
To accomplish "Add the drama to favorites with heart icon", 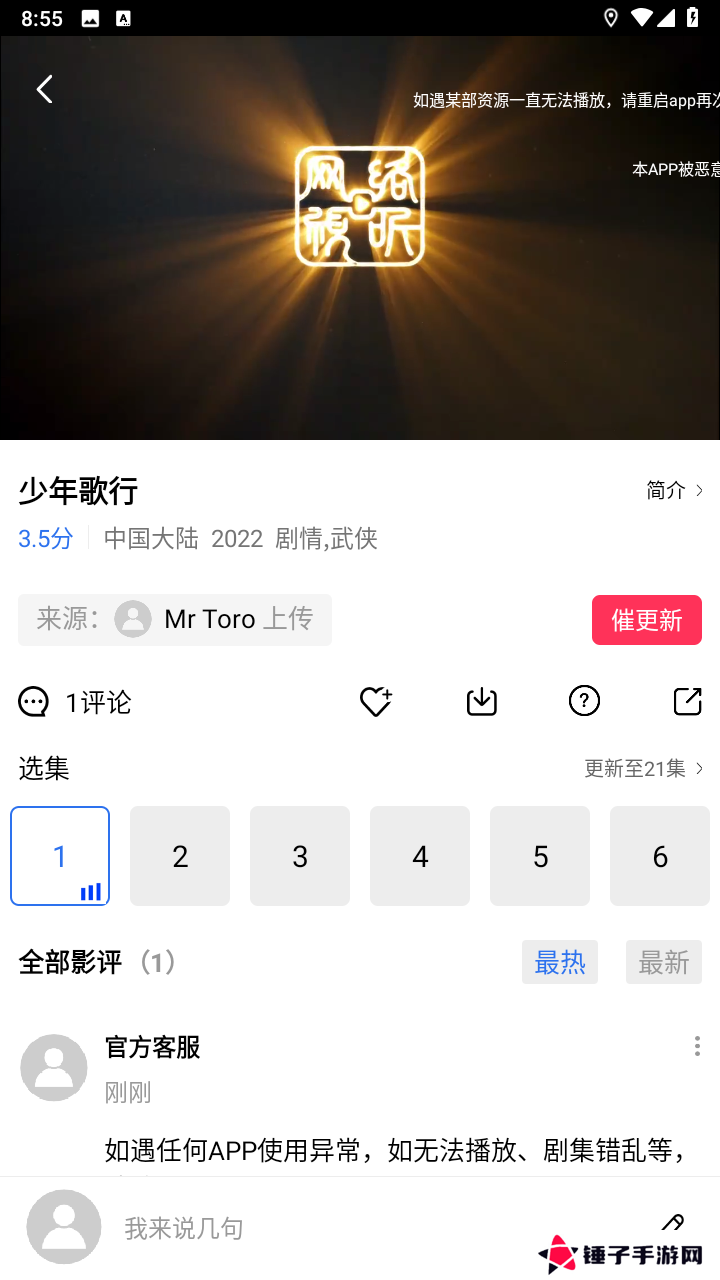I will [375, 702].
